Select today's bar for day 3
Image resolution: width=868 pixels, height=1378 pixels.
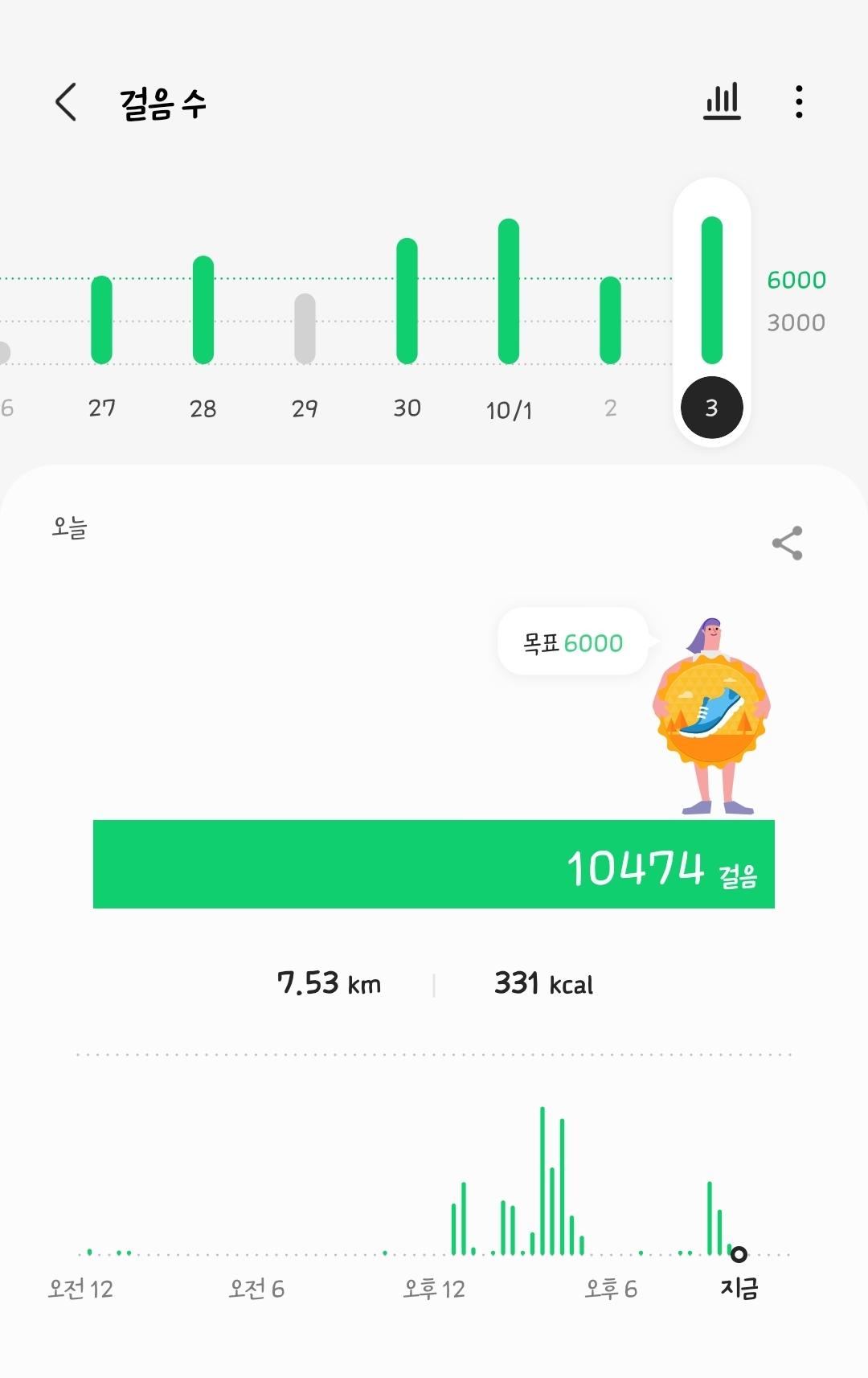[712, 291]
